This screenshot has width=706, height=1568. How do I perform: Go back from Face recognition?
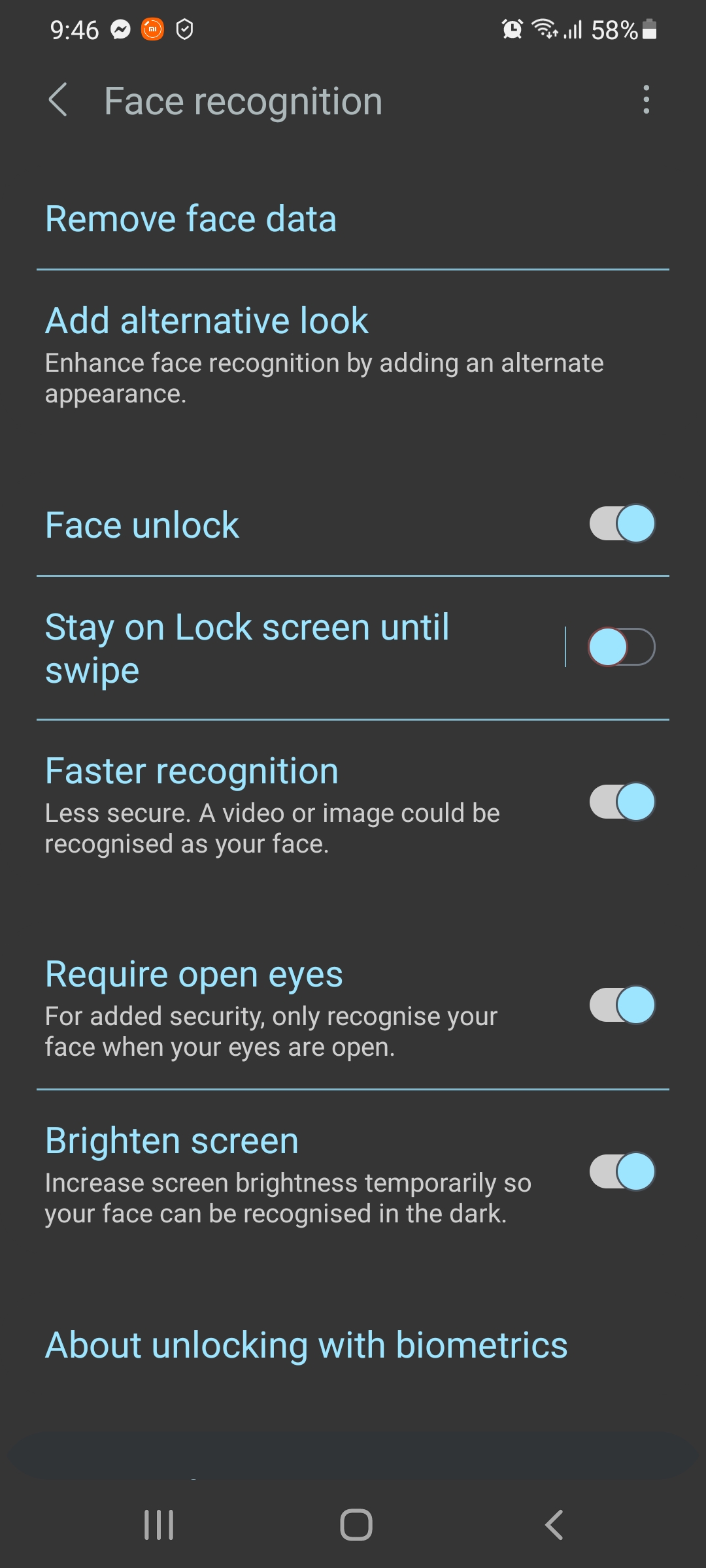(58, 101)
